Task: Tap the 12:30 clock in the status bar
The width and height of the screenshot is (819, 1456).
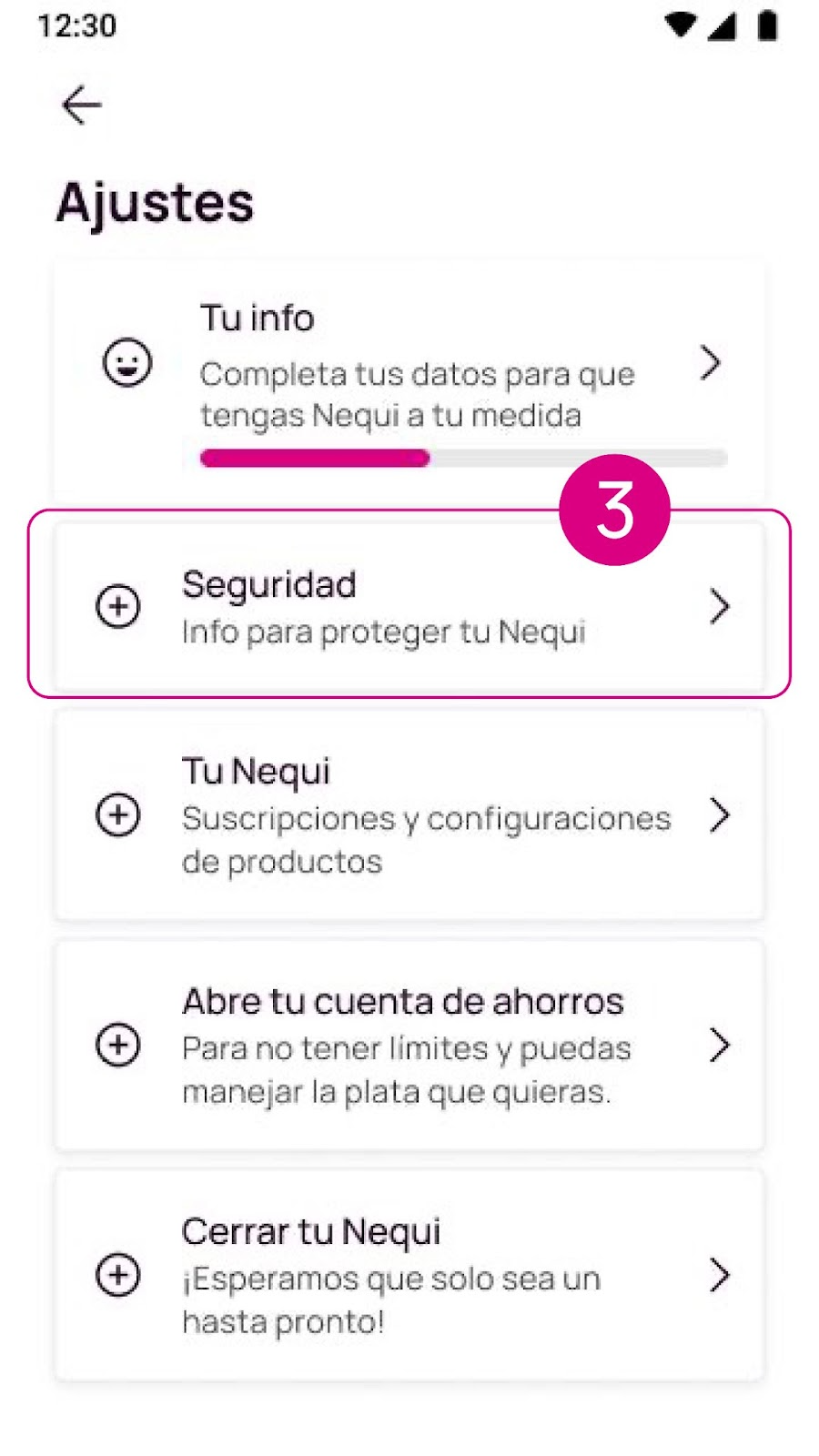Action: (76, 25)
